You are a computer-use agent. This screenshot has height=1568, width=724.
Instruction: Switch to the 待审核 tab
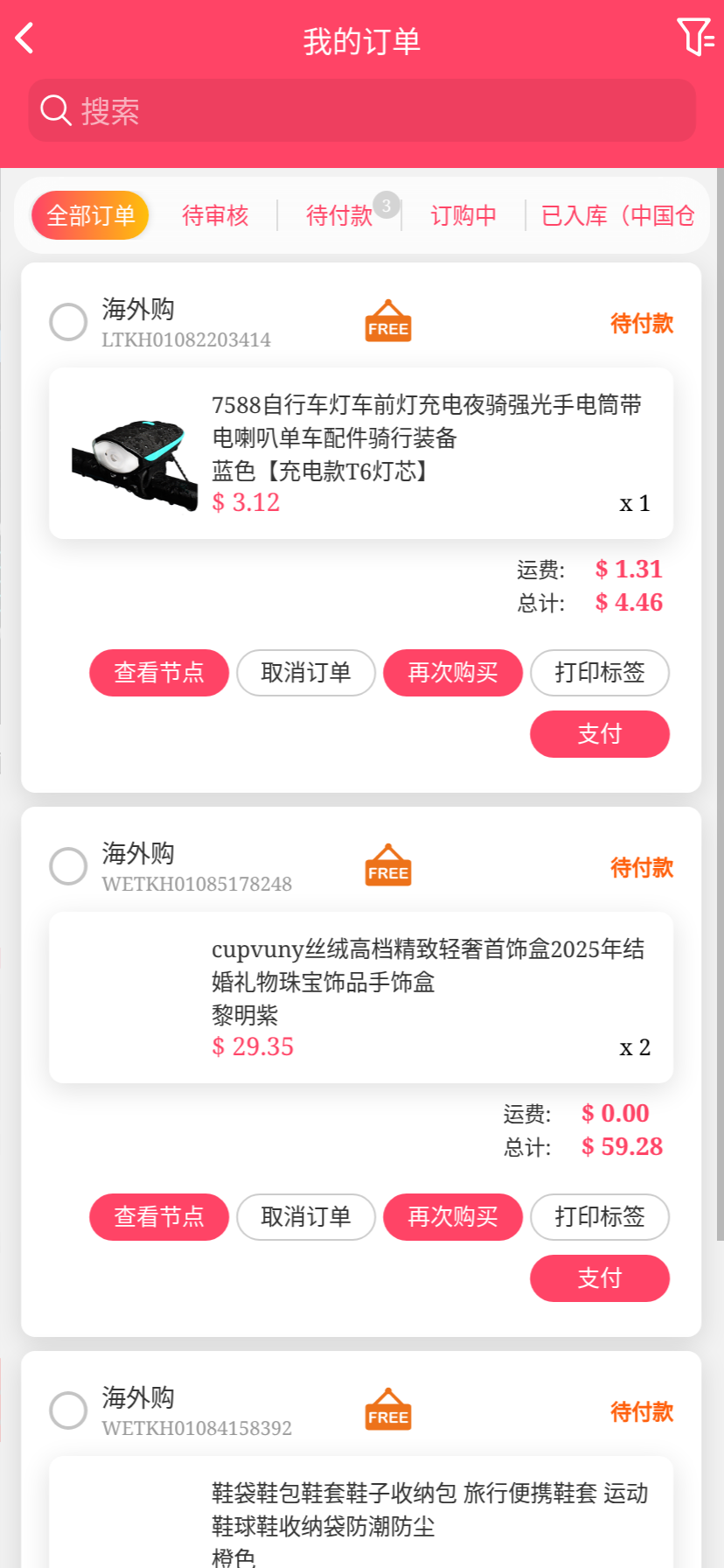(215, 215)
